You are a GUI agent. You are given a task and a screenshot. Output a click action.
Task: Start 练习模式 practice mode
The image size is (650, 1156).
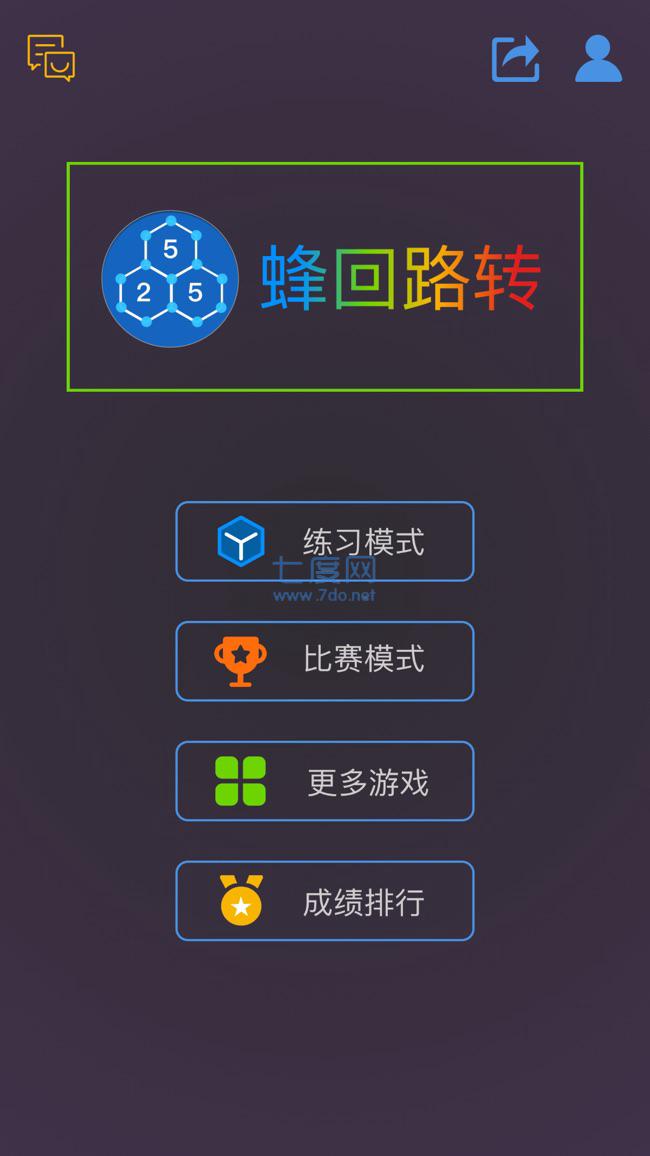click(x=325, y=541)
